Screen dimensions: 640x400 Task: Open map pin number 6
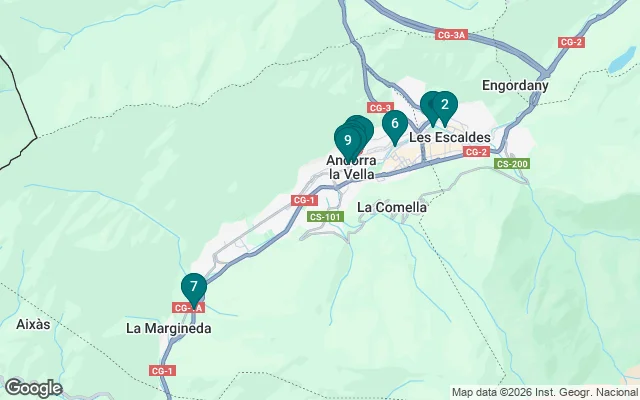tap(395, 125)
